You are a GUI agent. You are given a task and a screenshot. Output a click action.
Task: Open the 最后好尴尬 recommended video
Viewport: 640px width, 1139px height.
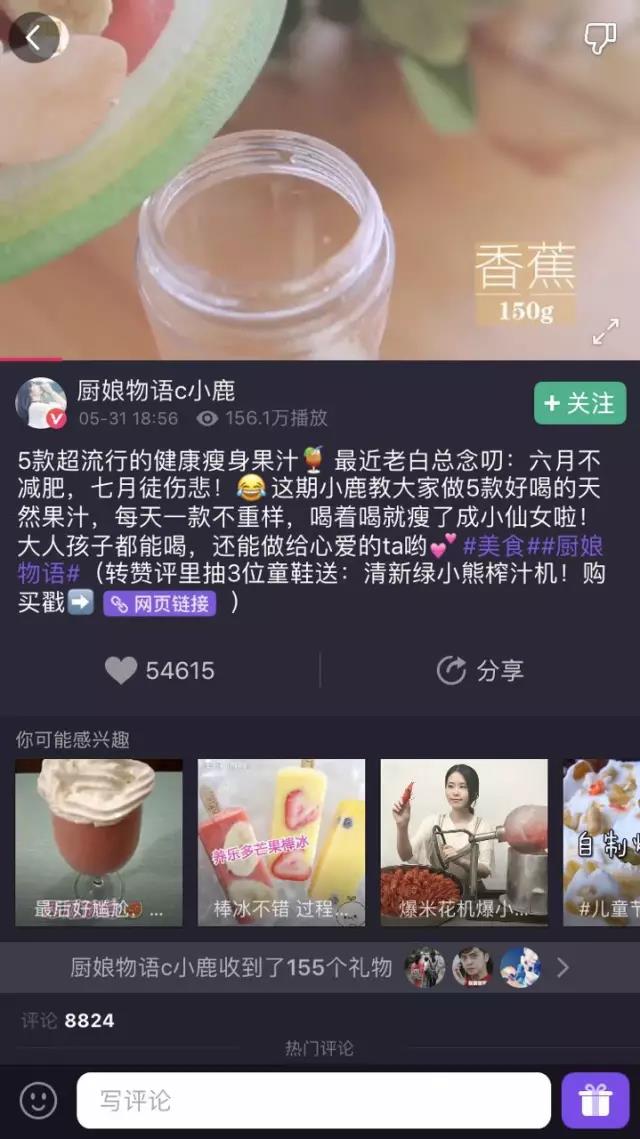click(99, 842)
